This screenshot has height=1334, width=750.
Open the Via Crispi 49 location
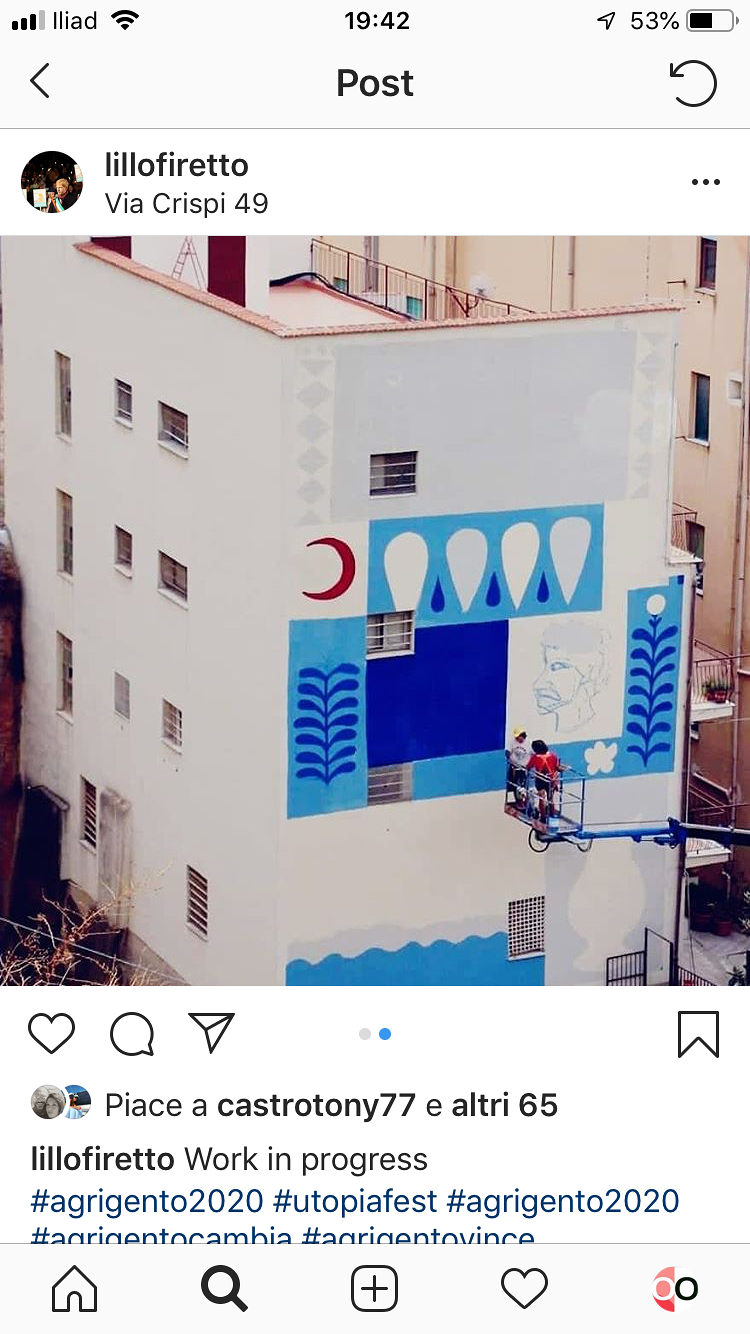coord(186,204)
